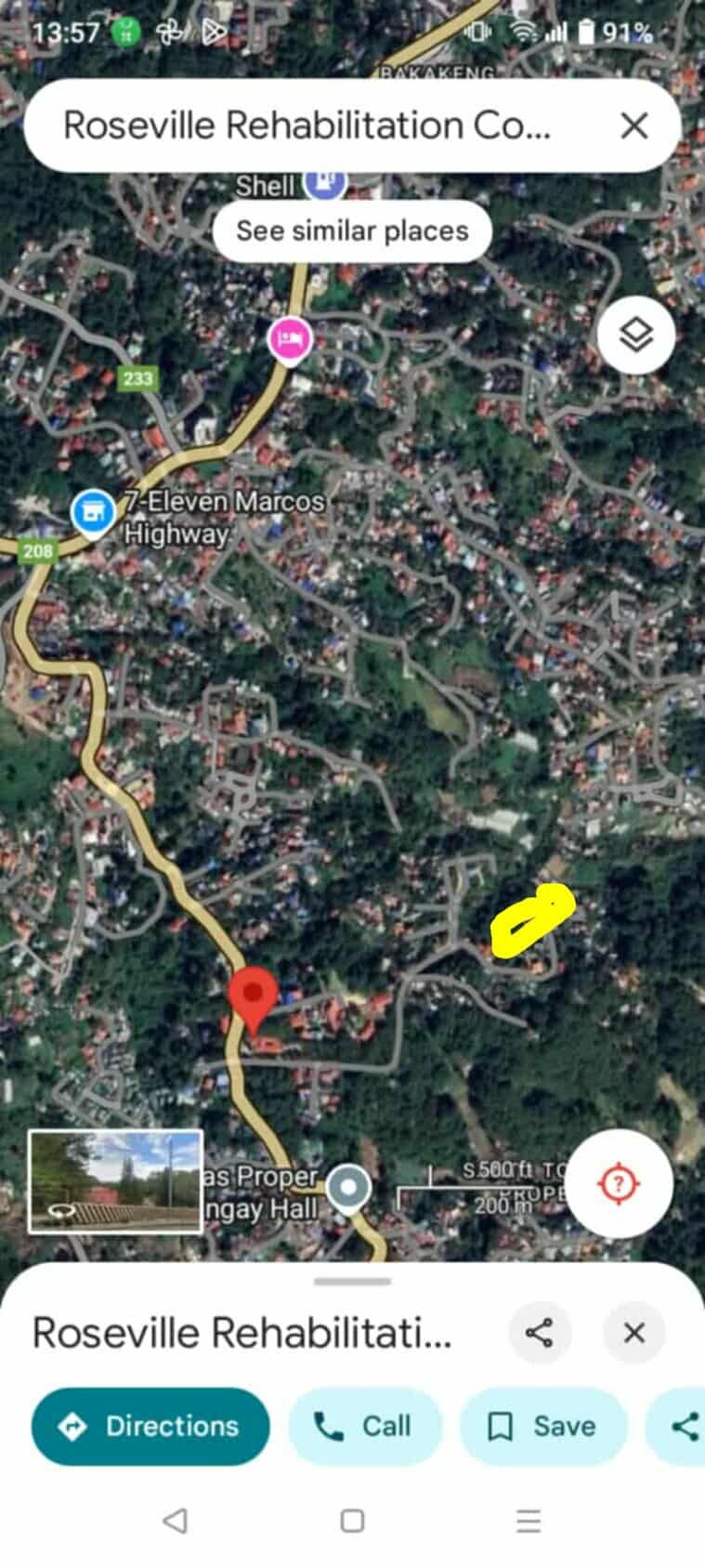Image resolution: width=705 pixels, height=1568 pixels.
Task: Close the Roseville place sheet
Action: pos(634,1333)
